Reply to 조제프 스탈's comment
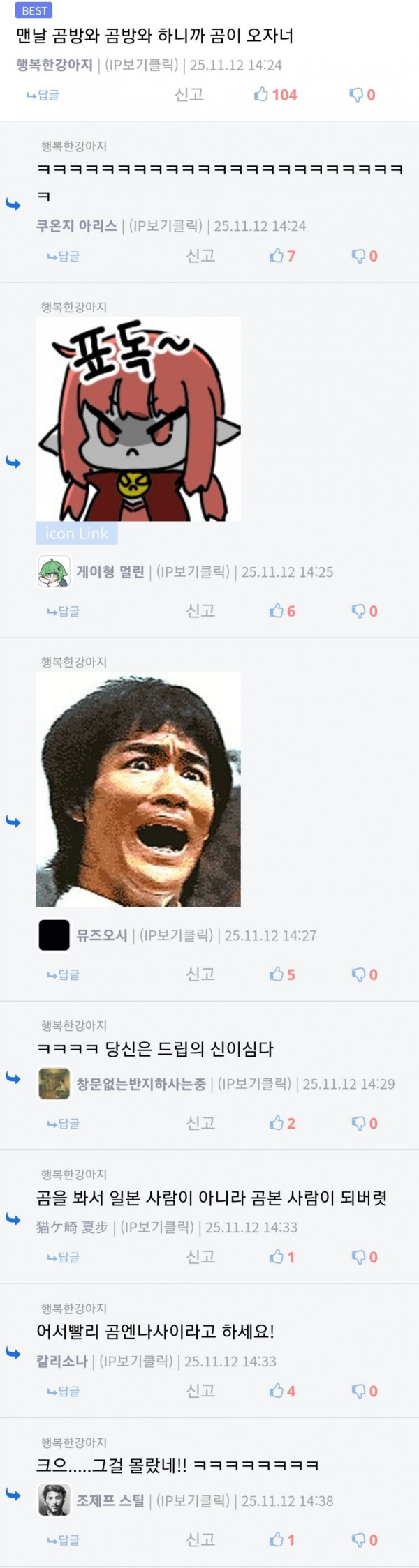This screenshot has height=1568, width=419. click(63, 1540)
